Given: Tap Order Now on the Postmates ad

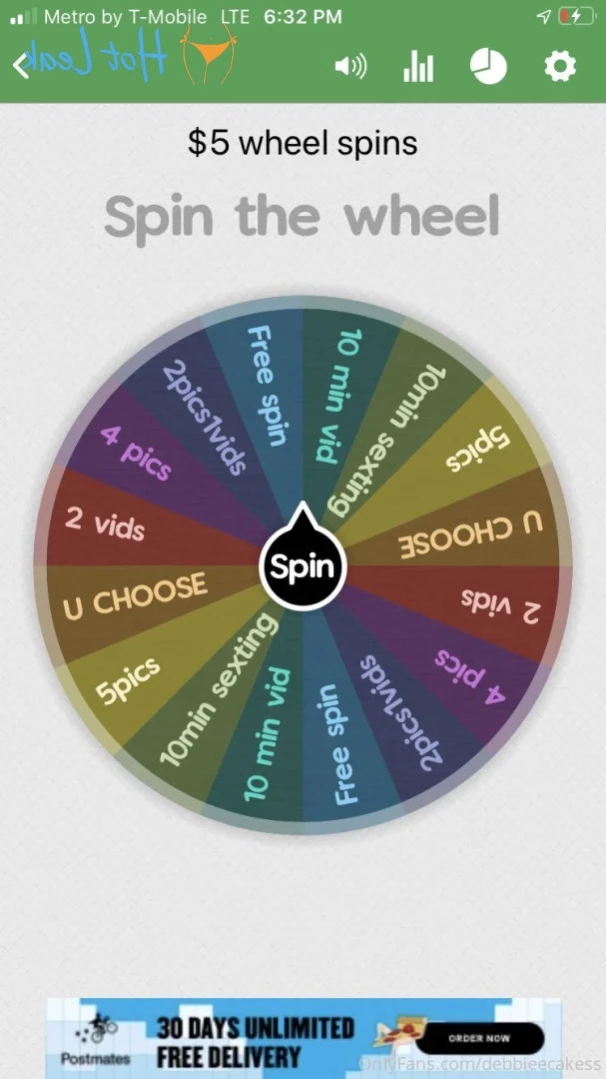Looking at the screenshot, I should click(x=479, y=1038).
